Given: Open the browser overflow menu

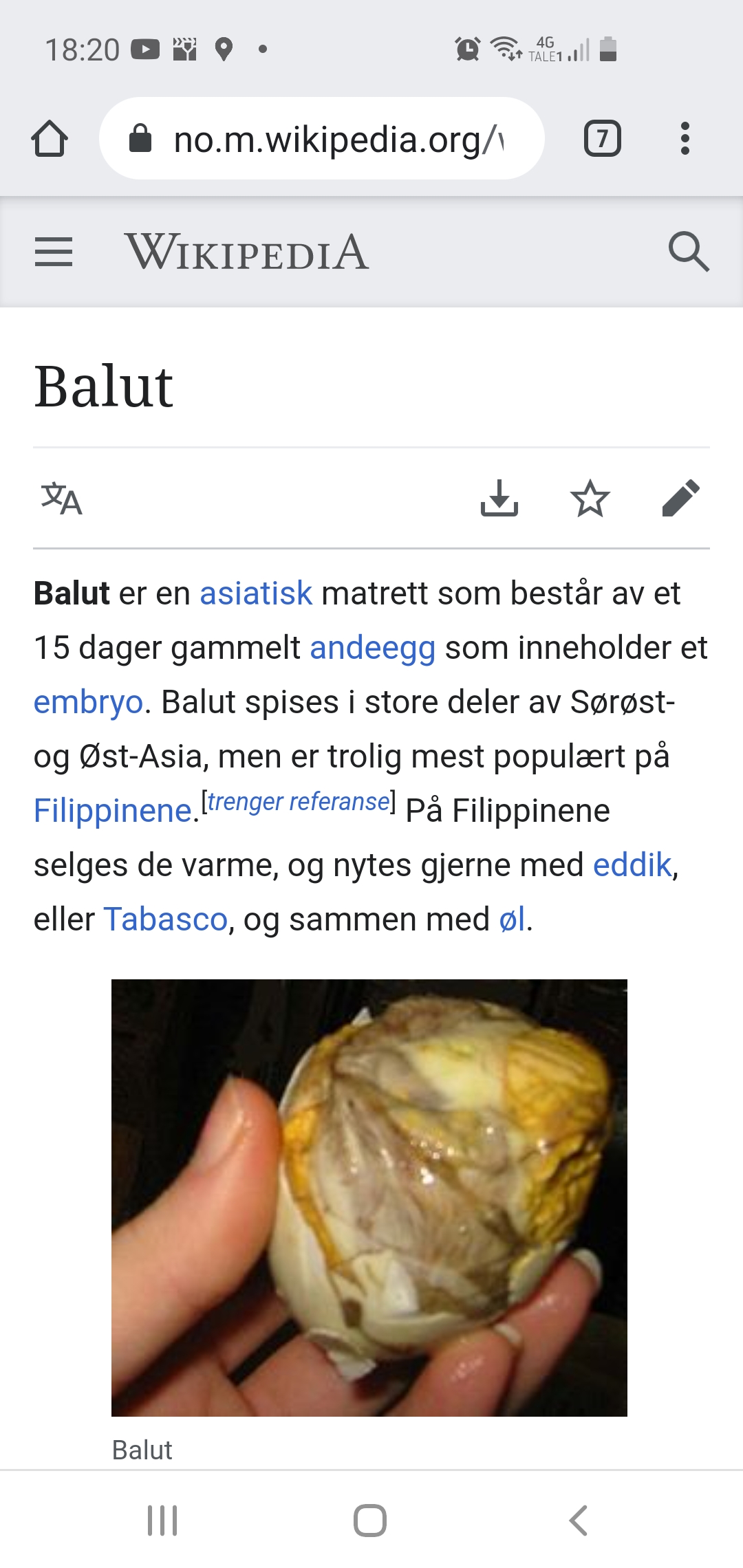Looking at the screenshot, I should click(x=685, y=139).
